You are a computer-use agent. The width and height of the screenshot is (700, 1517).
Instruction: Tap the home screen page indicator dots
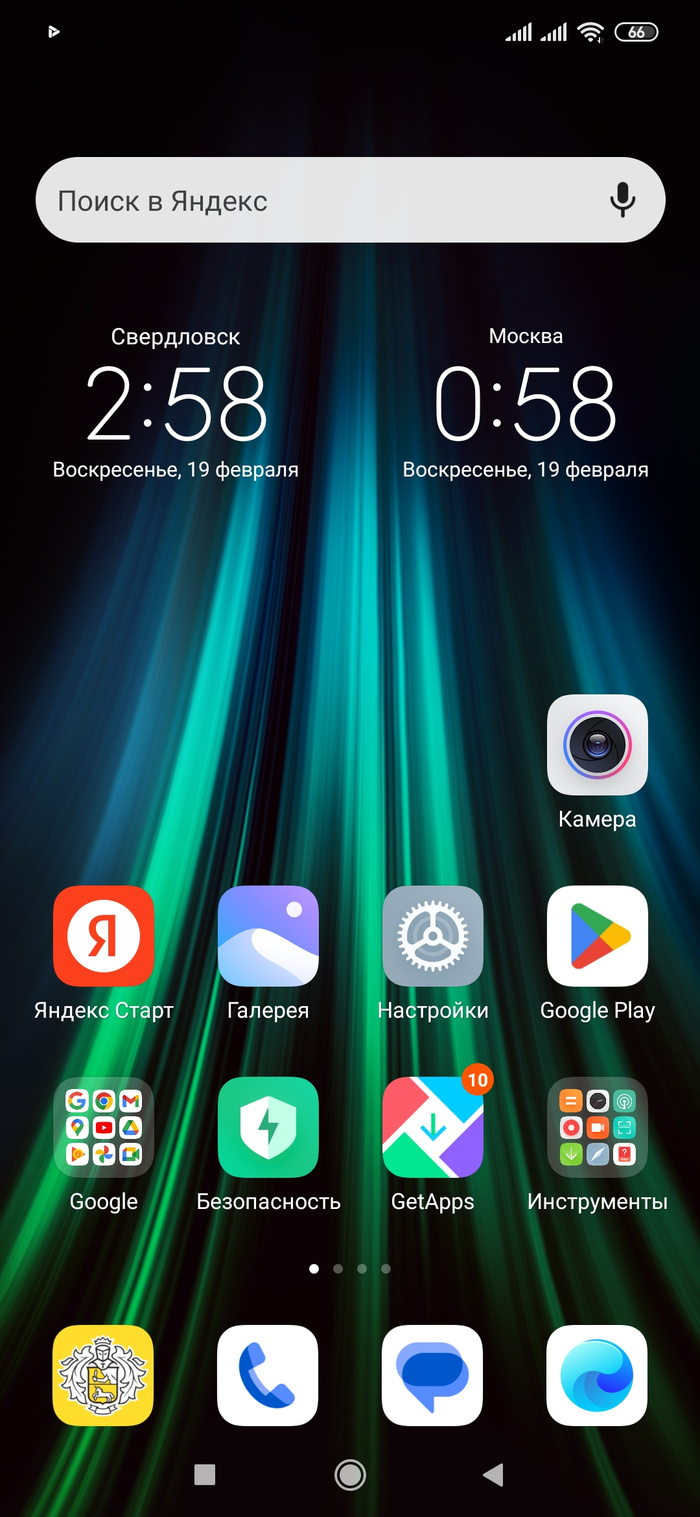(x=350, y=1268)
